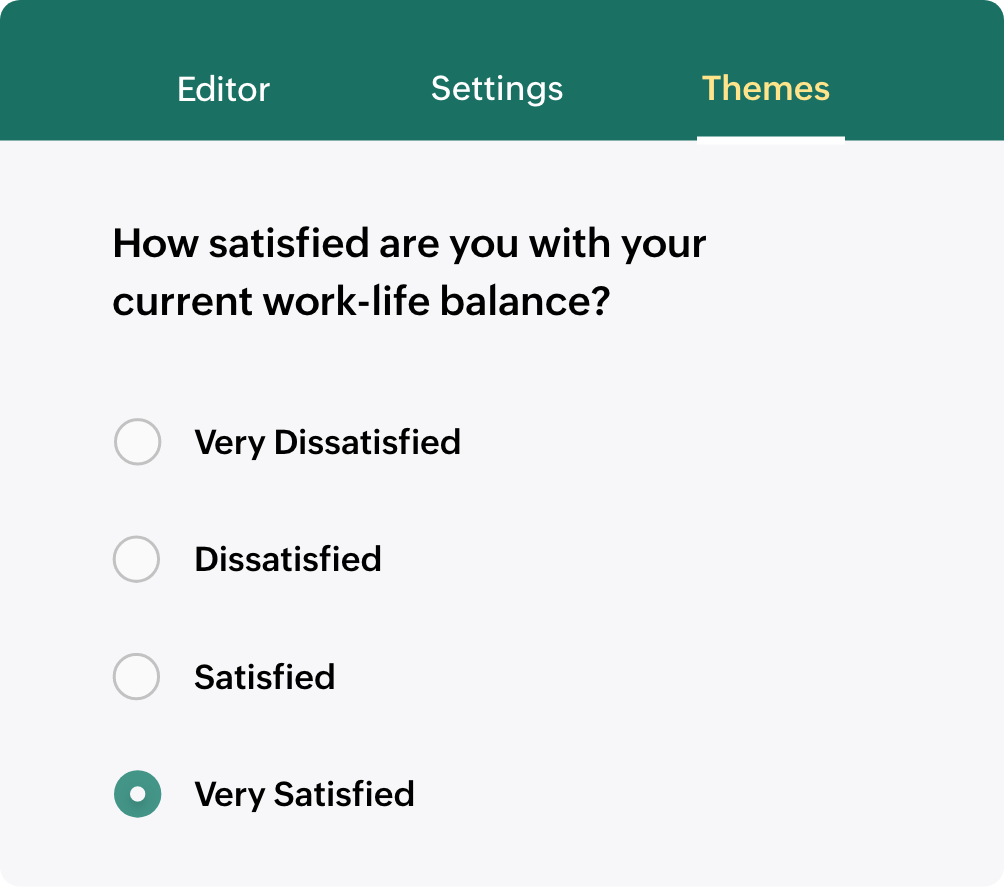
Task: Choose the Very Dissatisfied option
Action: (x=137, y=442)
